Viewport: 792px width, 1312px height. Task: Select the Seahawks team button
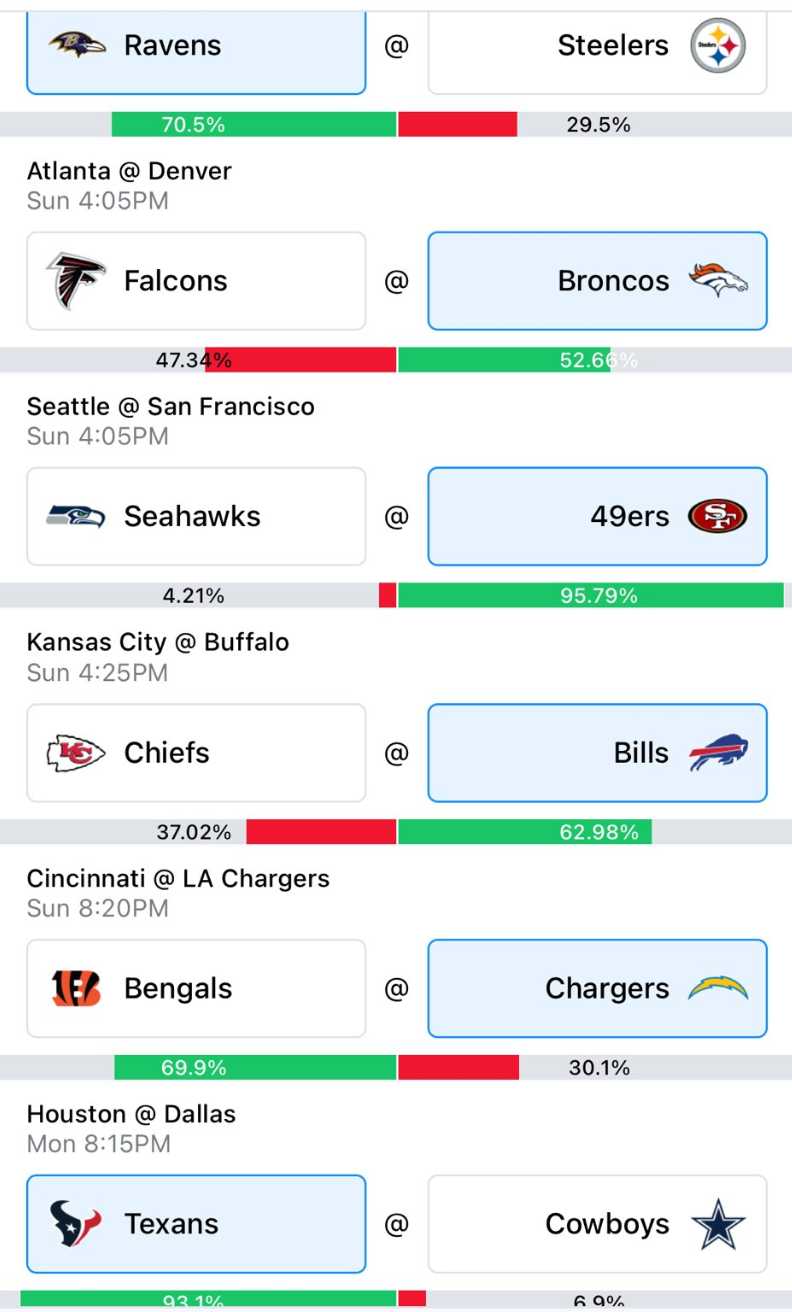tap(196, 516)
